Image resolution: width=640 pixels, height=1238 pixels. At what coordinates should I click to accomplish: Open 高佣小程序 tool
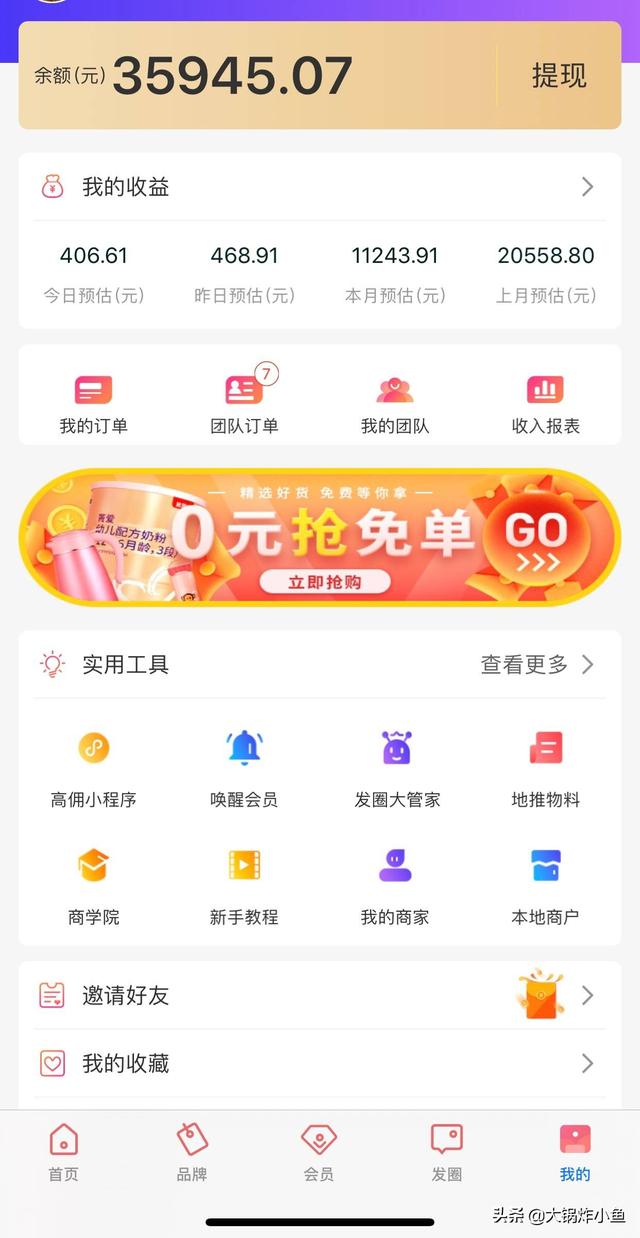[94, 767]
